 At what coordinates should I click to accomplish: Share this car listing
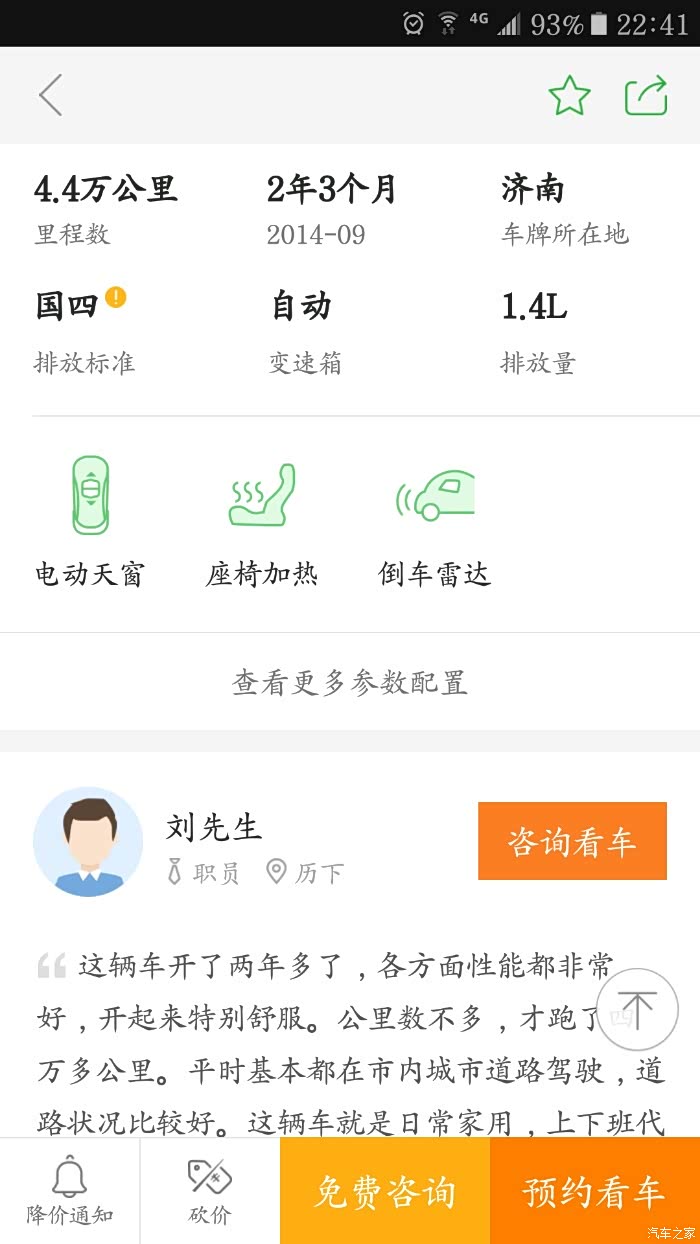[646, 96]
